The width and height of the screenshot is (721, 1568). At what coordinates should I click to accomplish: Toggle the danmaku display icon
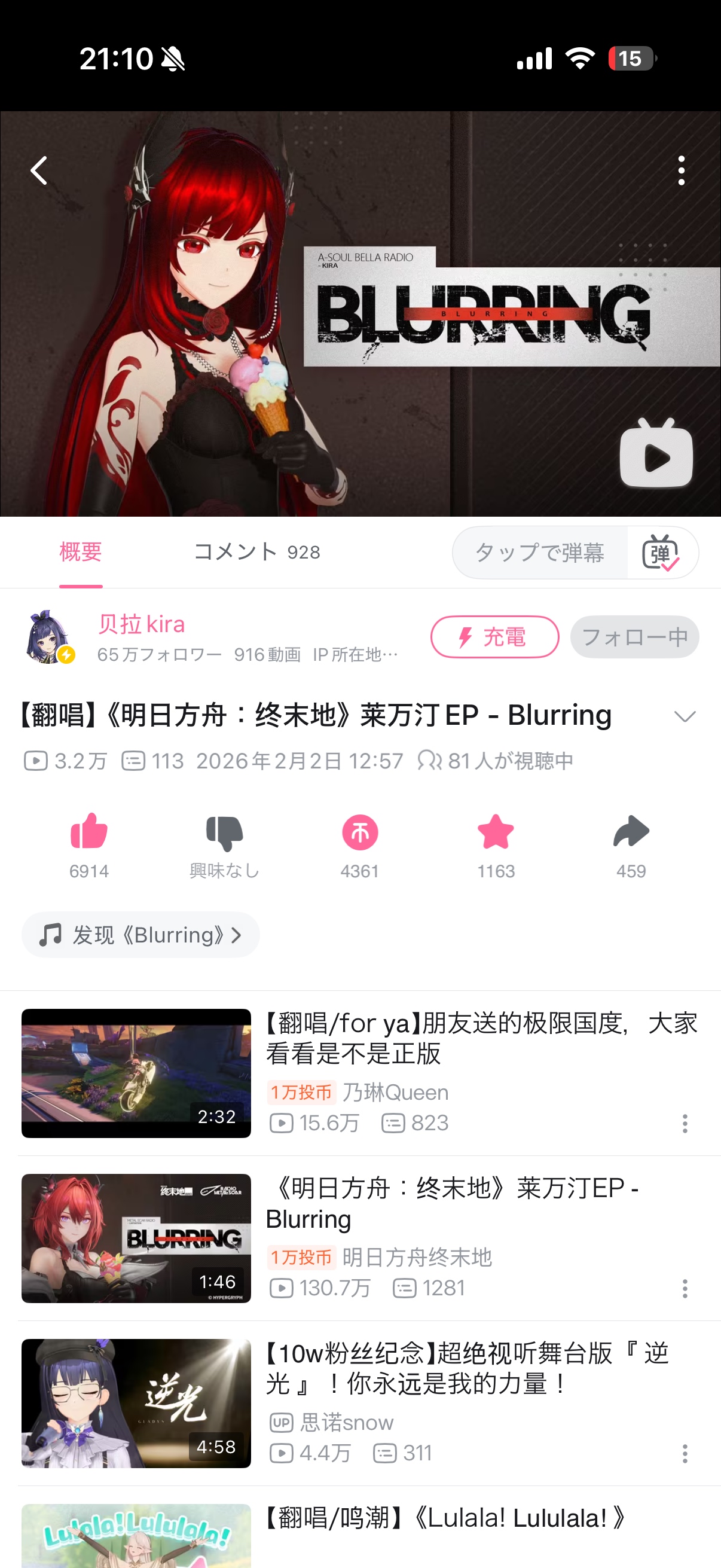(661, 552)
